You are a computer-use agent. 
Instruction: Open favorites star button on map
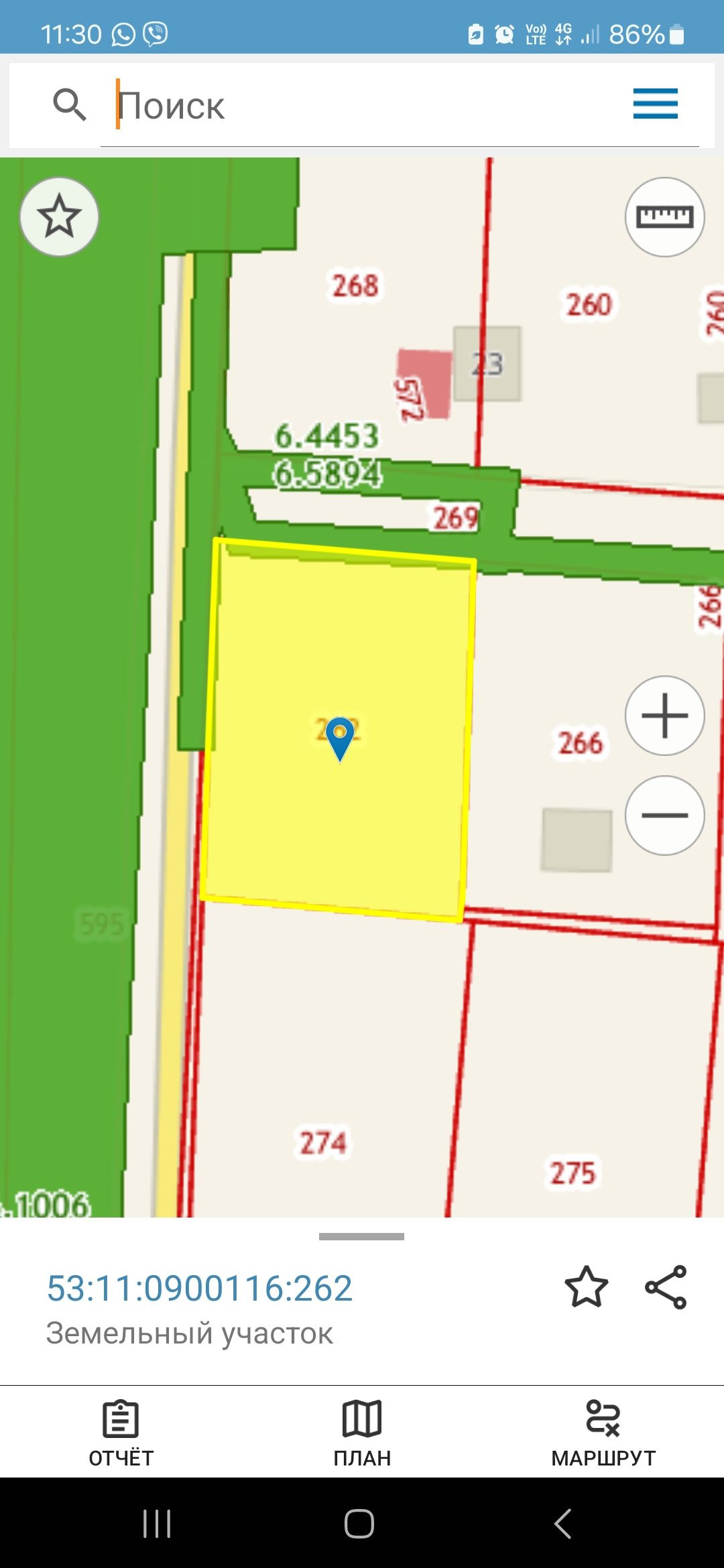click(59, 216)
